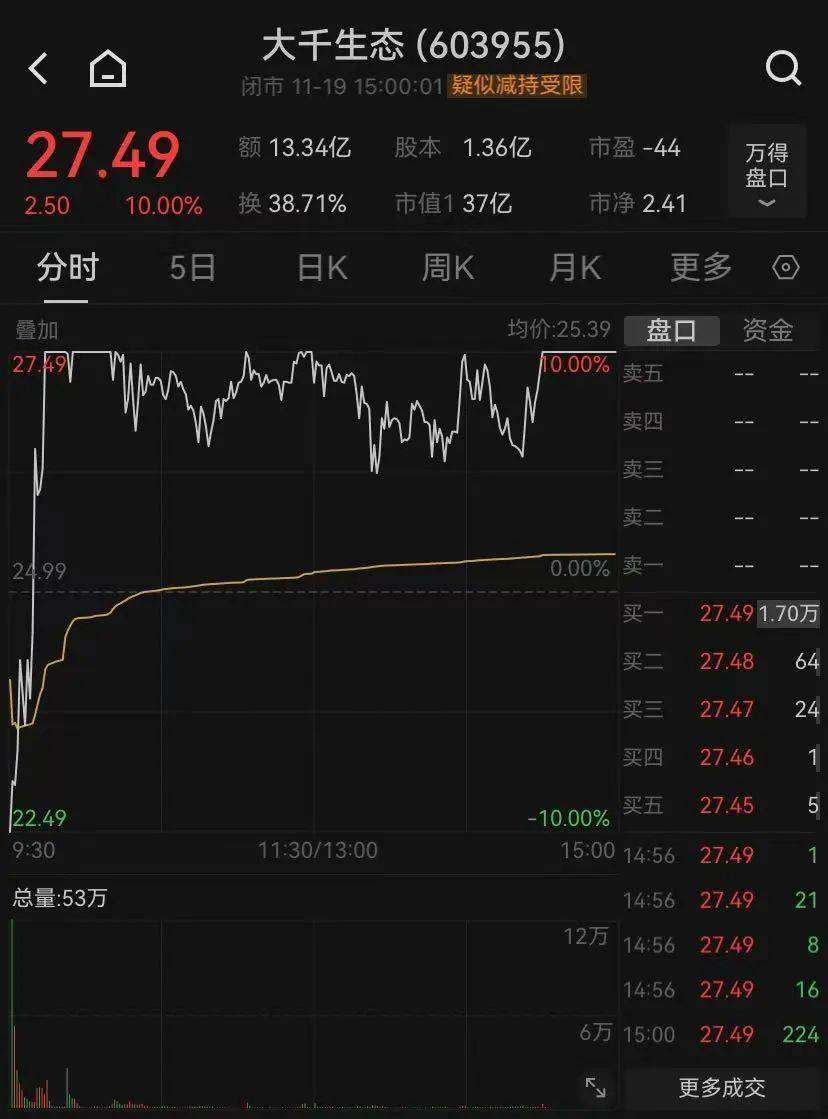This screenshot has width=828, height=1119.
Task: Open 更多 for additional chart options
Action: [x=702, y=268]
